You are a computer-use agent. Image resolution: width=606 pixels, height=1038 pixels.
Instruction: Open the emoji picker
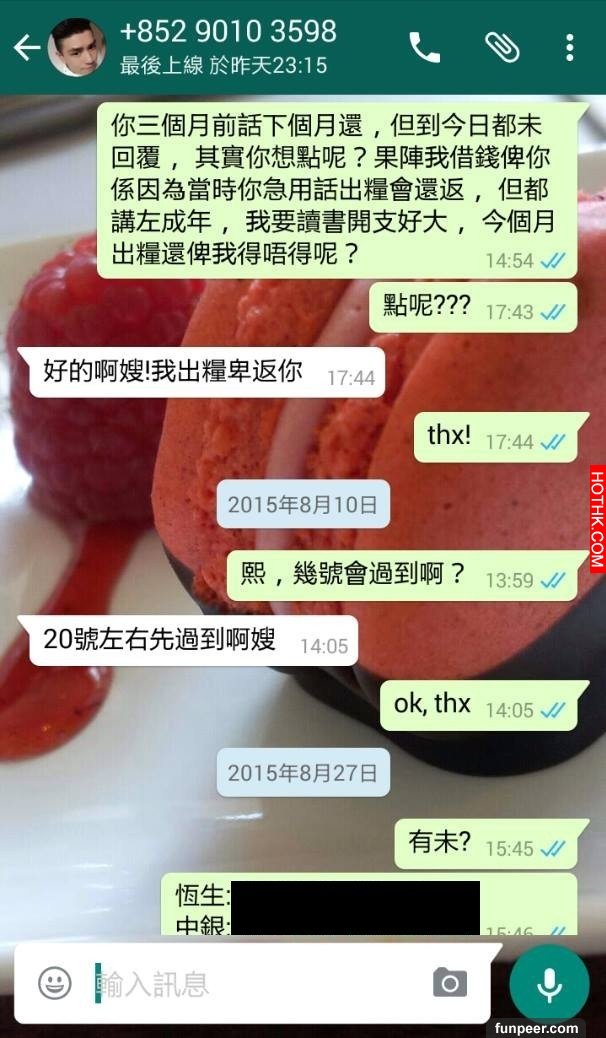(x=55, y=983)
